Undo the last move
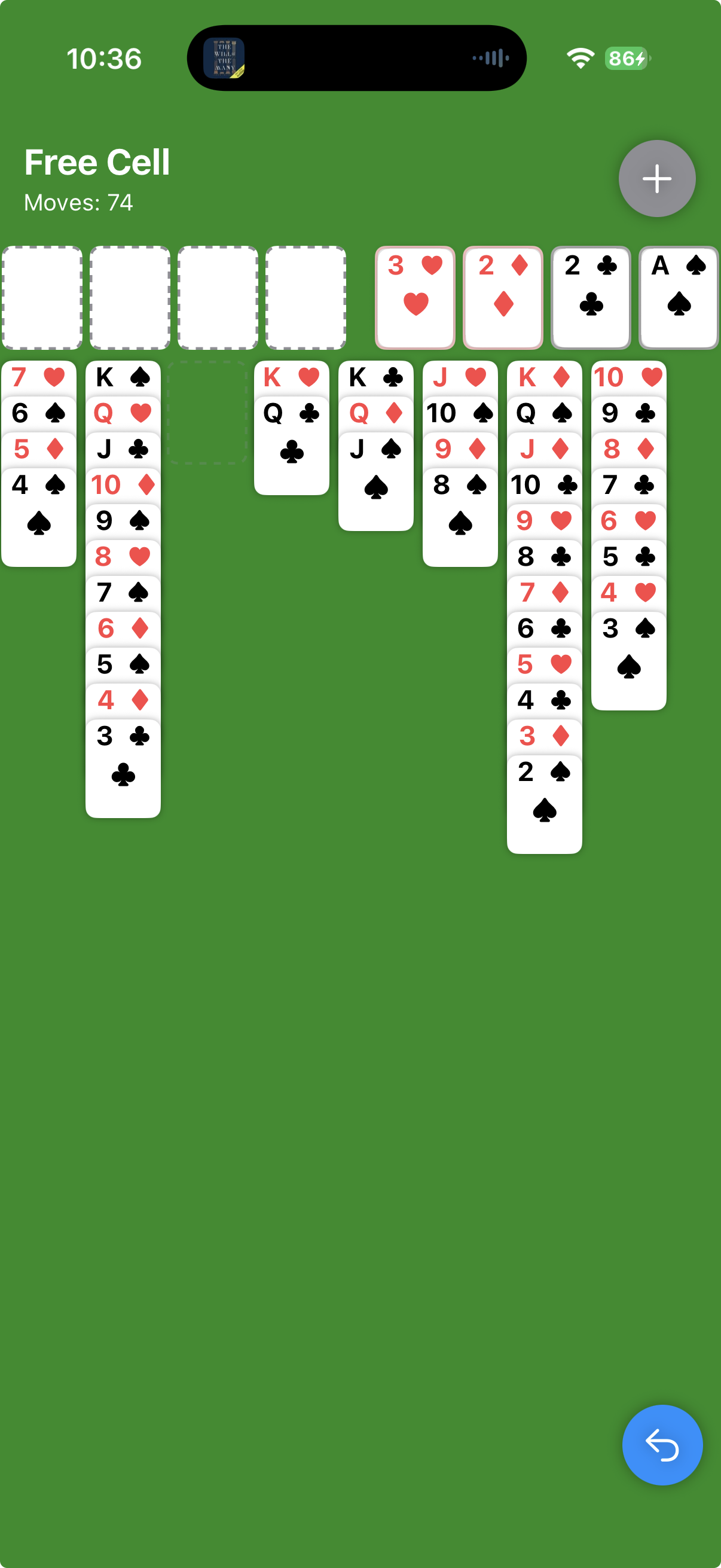Image resolution: width=721 pixels, height=1568 pixels. coord(662,1444)
